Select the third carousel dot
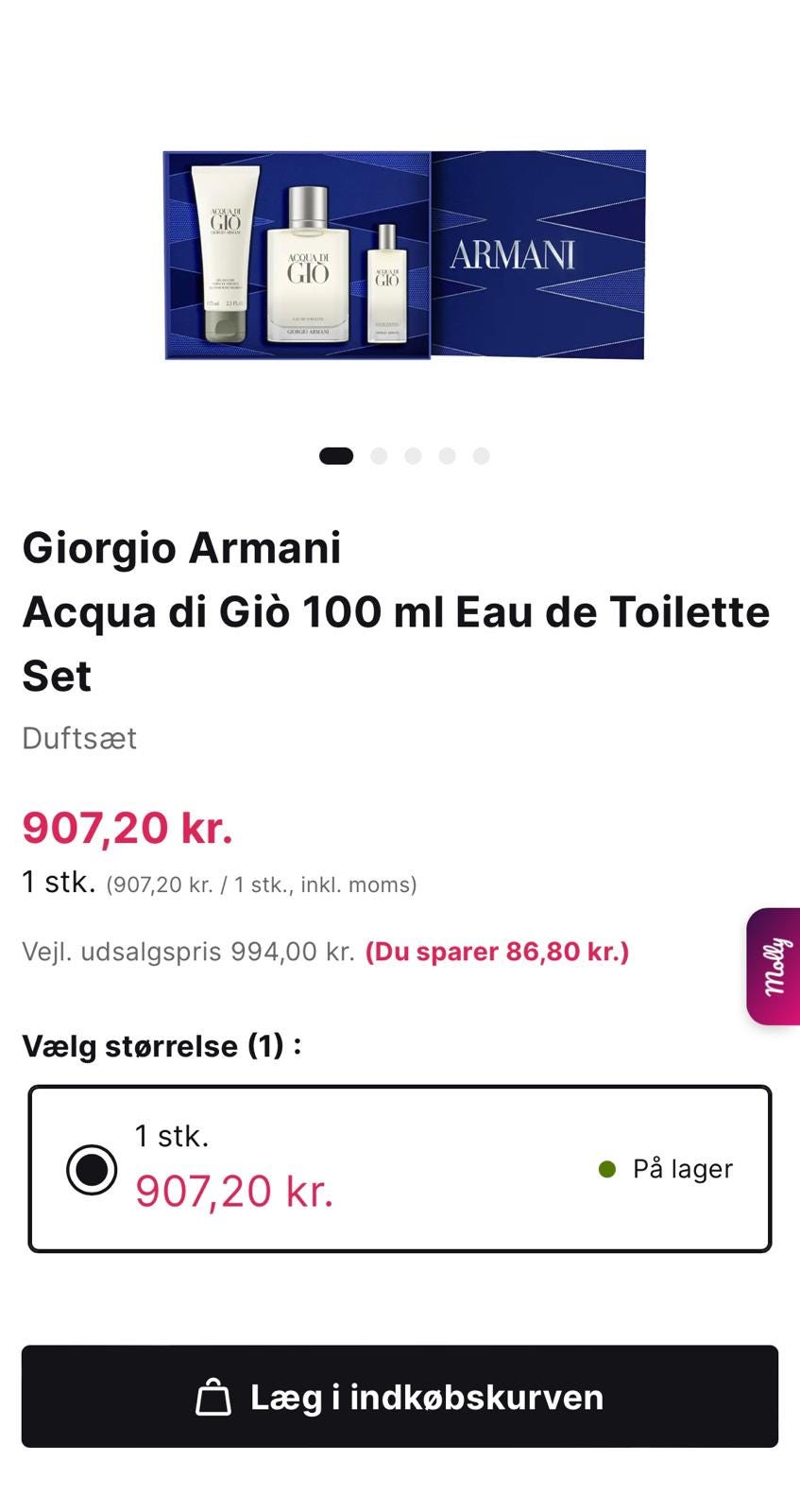Image resolution: width=800 pixels, height=1512 pixels. pyautogui.click(x=413, y=455)
